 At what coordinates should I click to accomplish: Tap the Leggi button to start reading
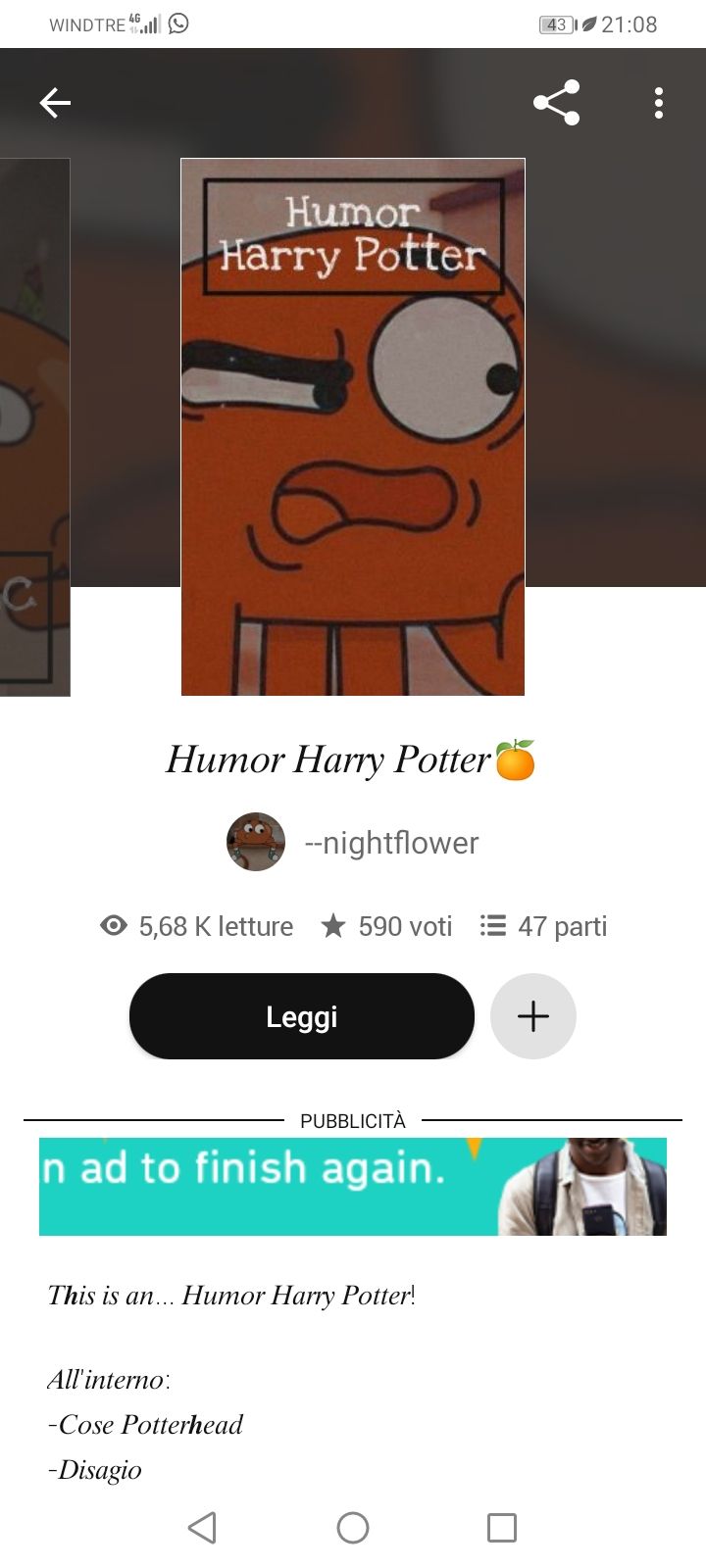(x=302, y=1016)
